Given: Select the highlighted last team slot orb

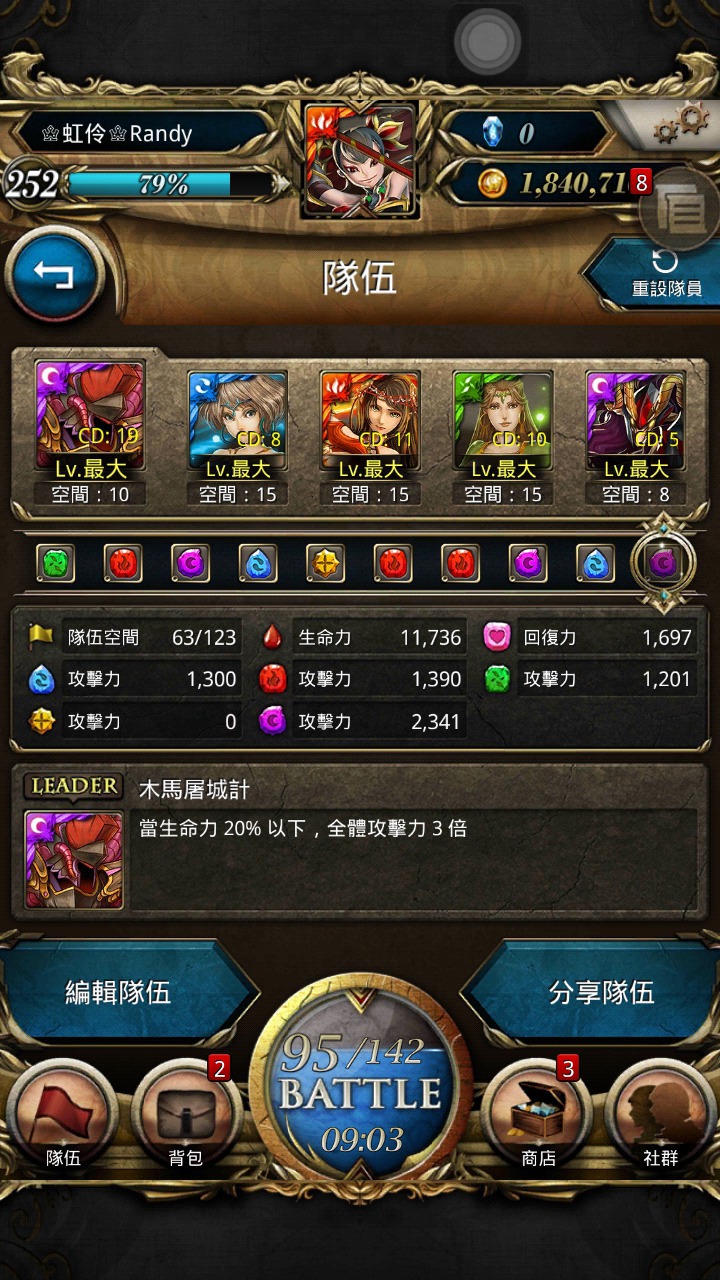Looking at the screenshot, I should point(663,563).
